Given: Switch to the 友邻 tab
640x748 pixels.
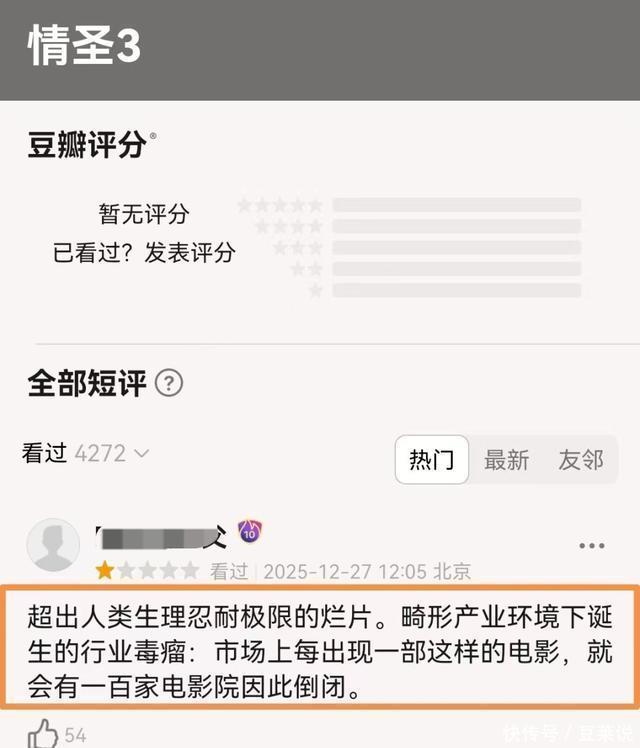Looking at the screenshot, I should click(581, 460).
